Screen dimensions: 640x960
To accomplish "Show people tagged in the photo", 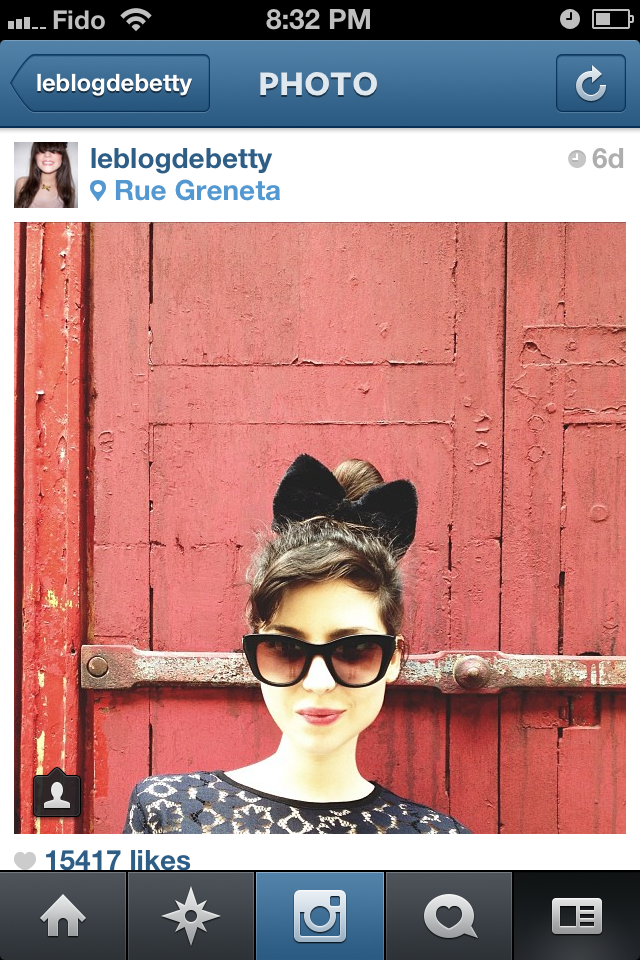I will [58, 795].
